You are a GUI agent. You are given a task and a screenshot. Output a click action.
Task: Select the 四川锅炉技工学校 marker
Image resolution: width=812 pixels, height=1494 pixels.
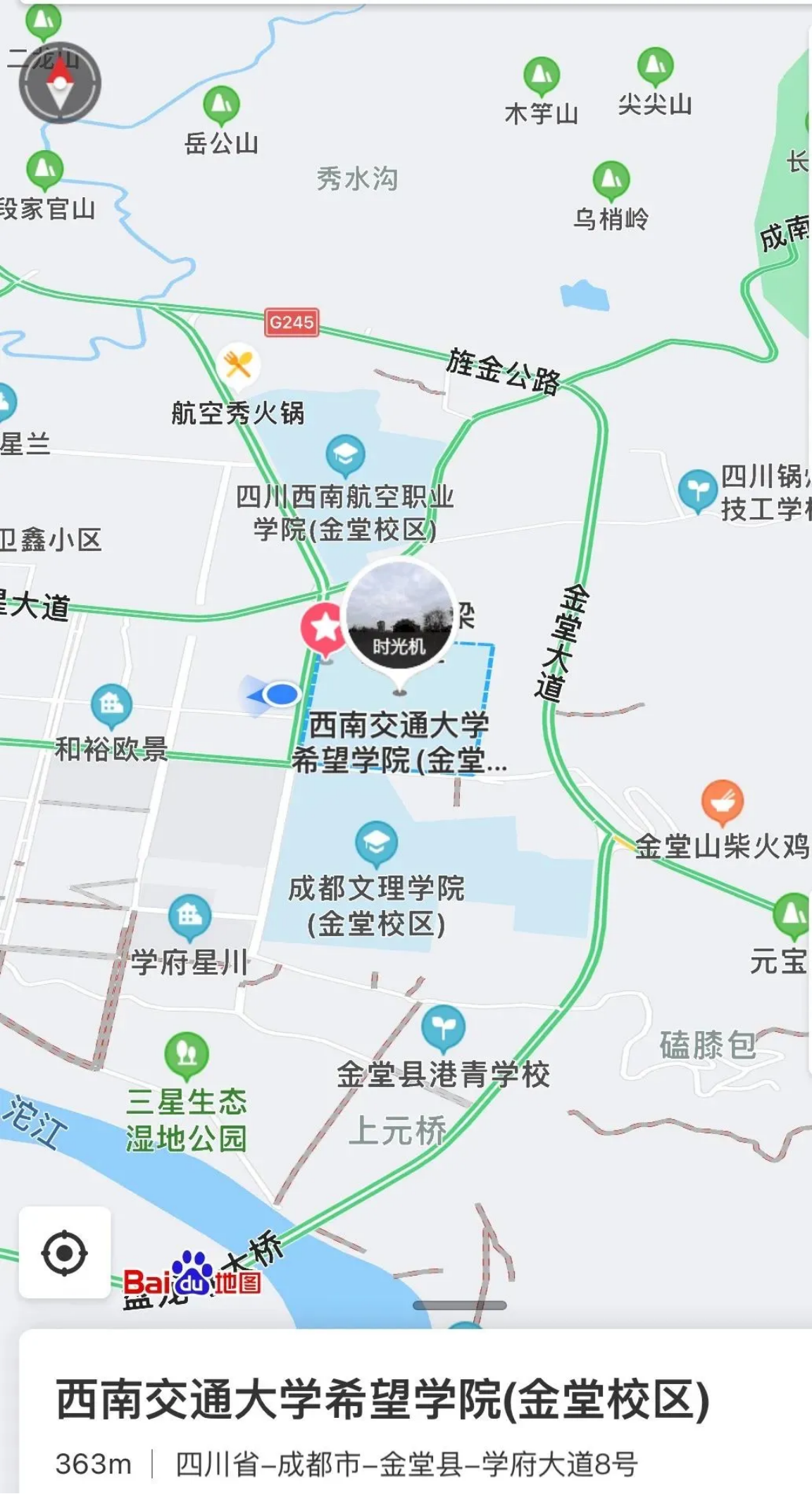pos(697,490)
